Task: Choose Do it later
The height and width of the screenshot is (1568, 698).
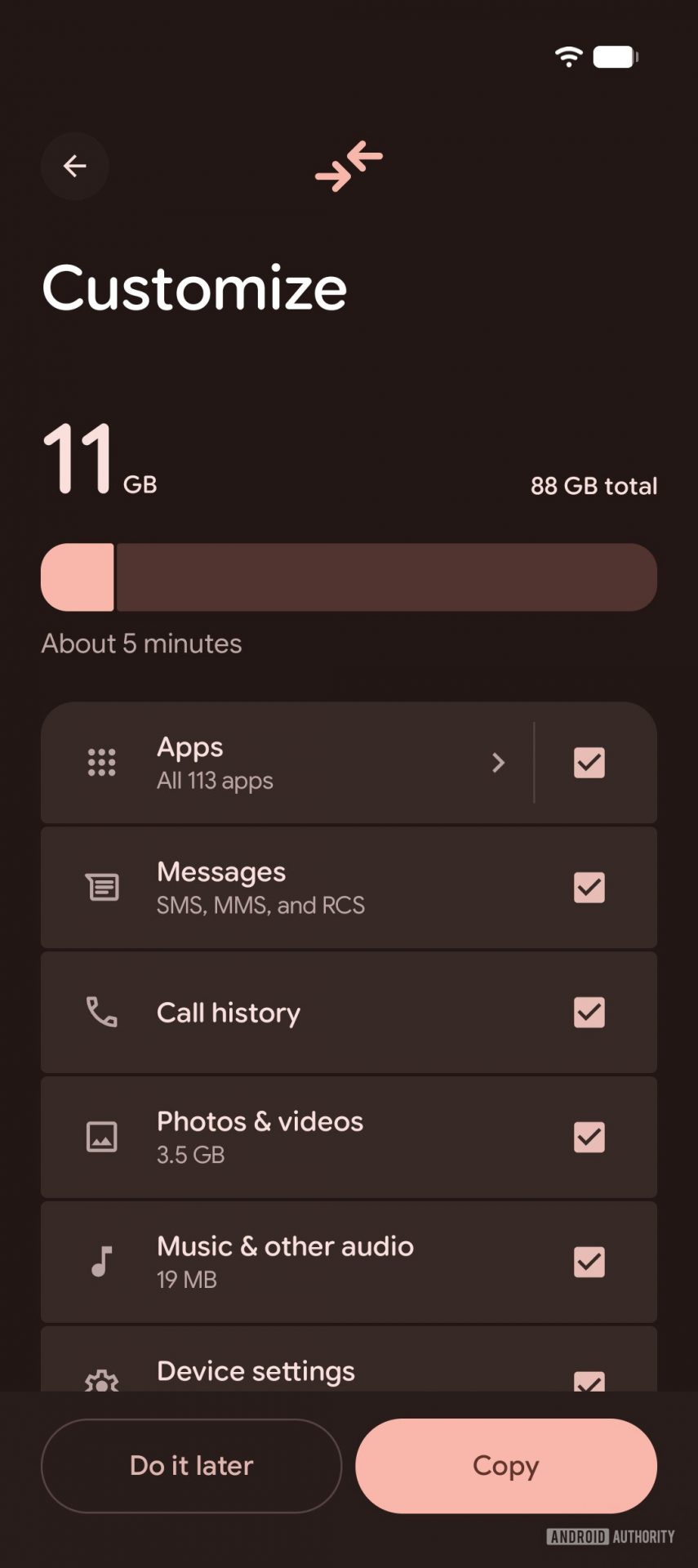Action: coord(191,1466)
